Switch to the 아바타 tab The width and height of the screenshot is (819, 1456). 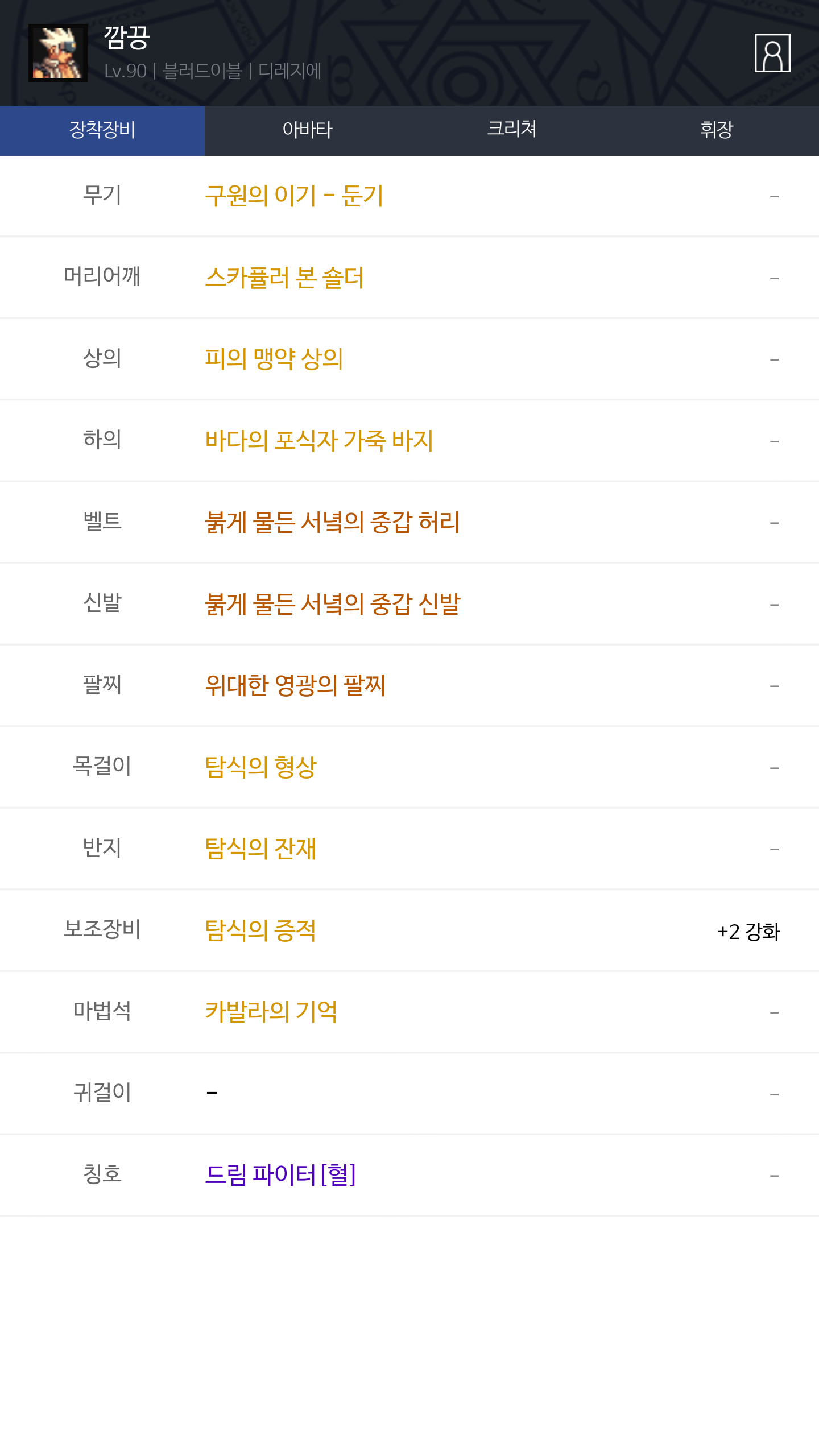(x=307, y=130)
